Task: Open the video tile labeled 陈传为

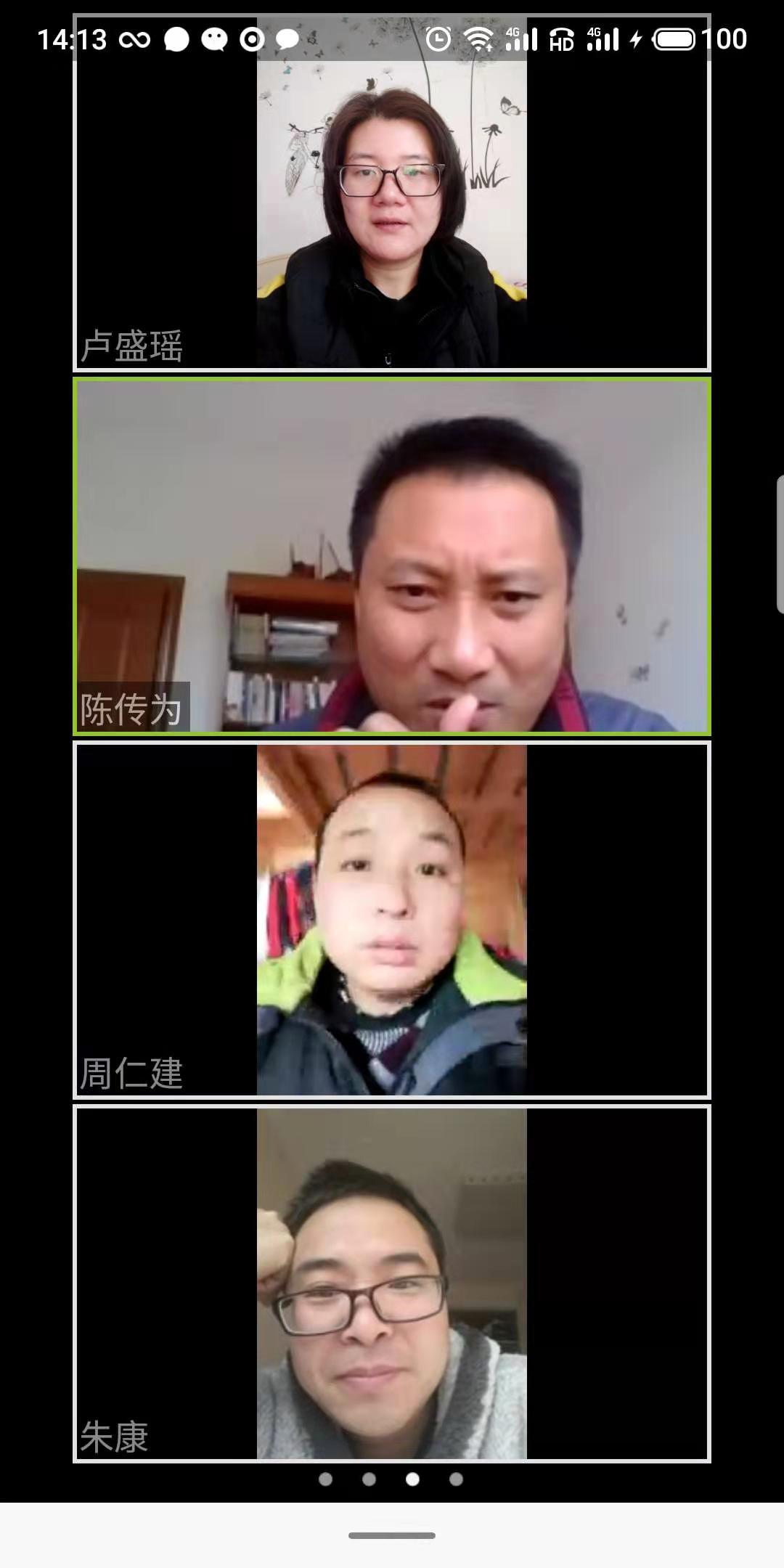Action: click(392, 556)
